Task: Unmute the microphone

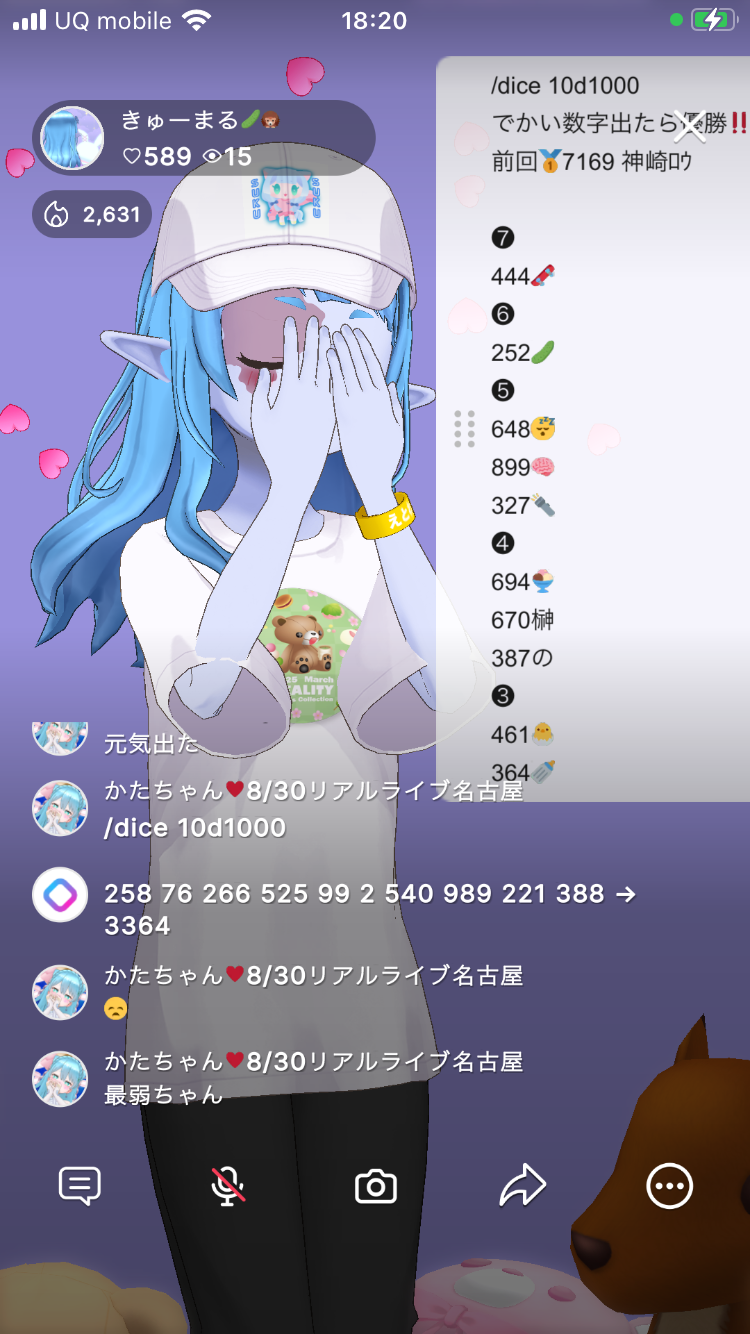Action: pos(228,1187)
